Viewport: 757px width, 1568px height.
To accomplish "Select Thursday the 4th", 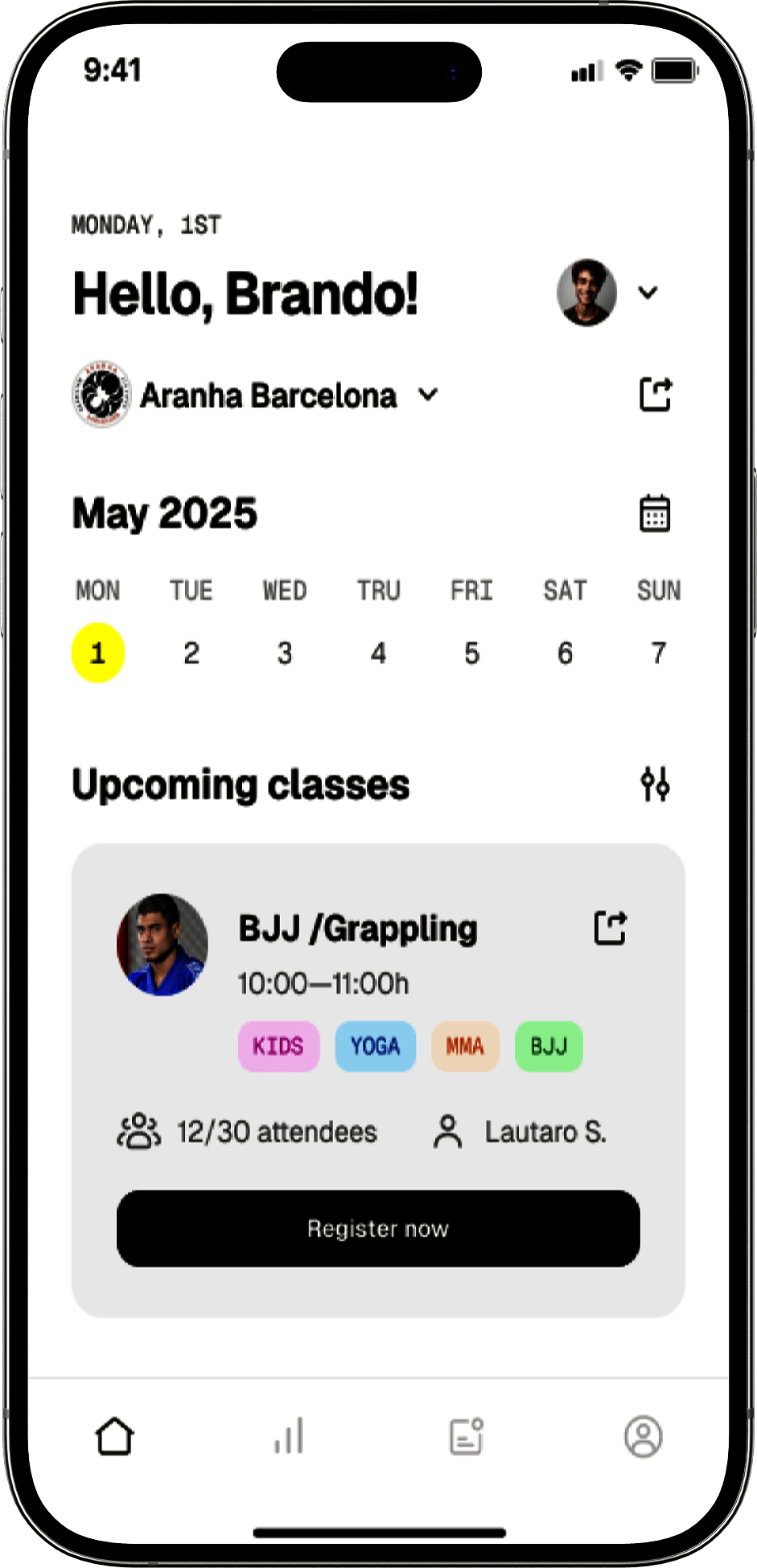I will [x=378, y=653].
